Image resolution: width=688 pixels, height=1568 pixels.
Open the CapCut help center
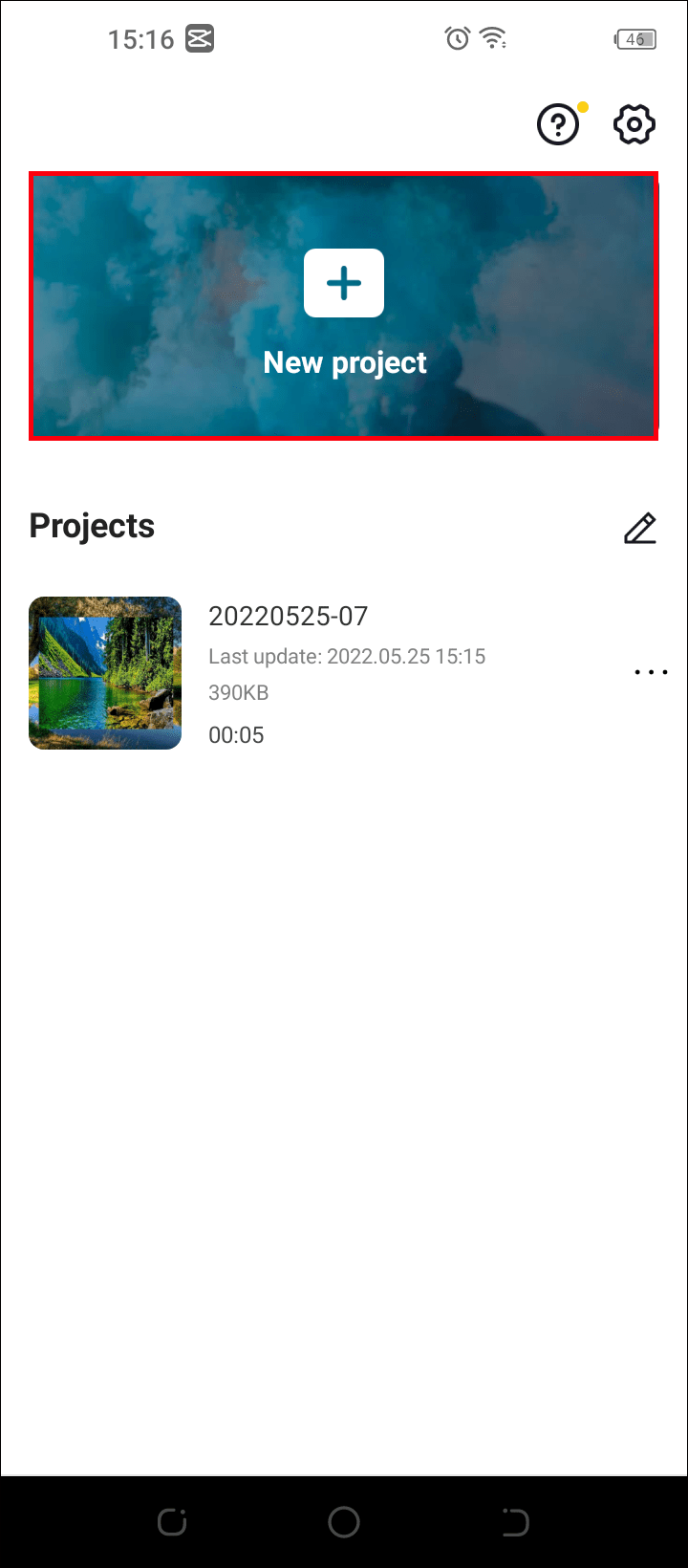pyautogui.click(x=558, y=123)
